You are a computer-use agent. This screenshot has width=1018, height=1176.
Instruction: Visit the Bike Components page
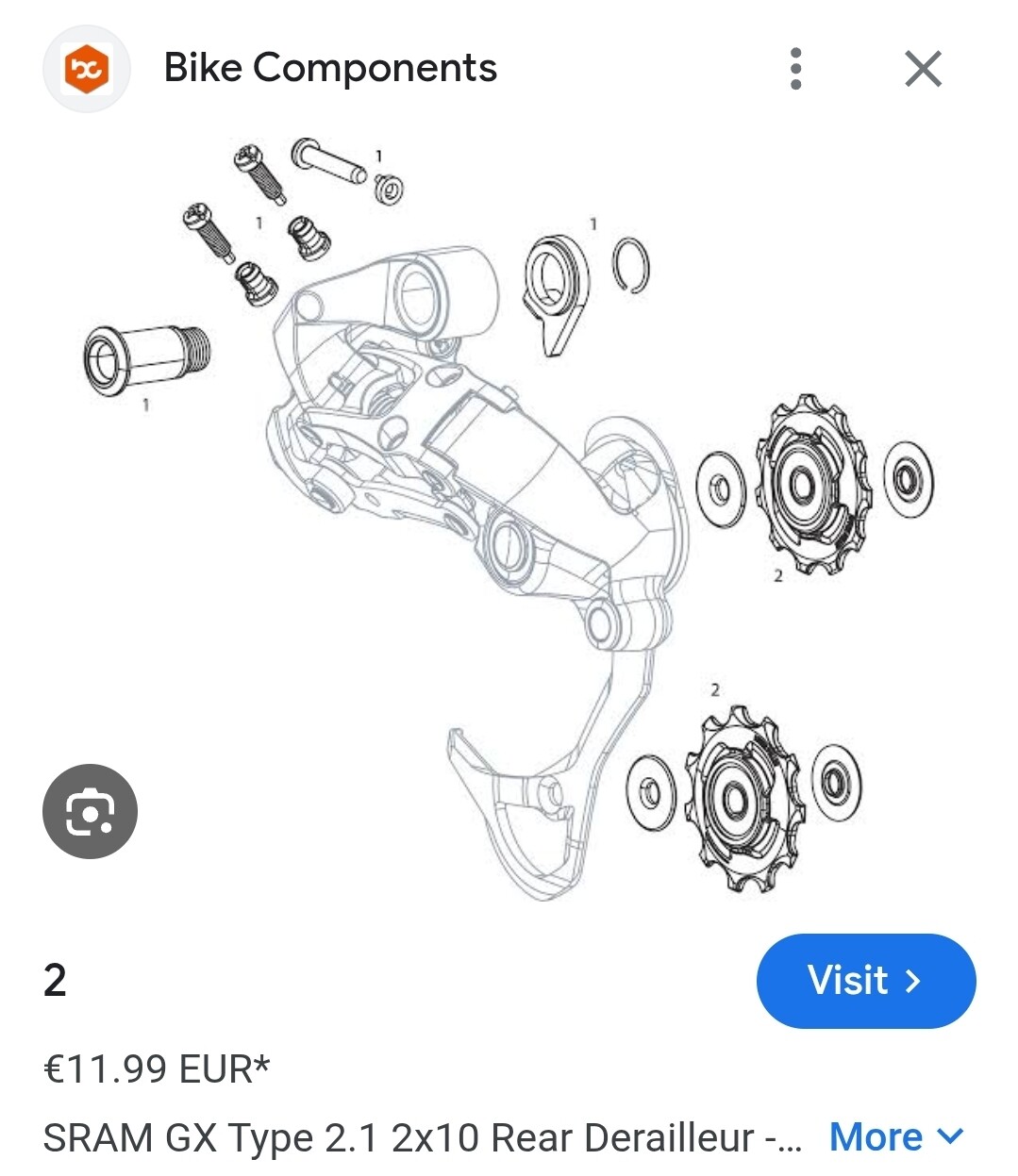coord(865,981)
